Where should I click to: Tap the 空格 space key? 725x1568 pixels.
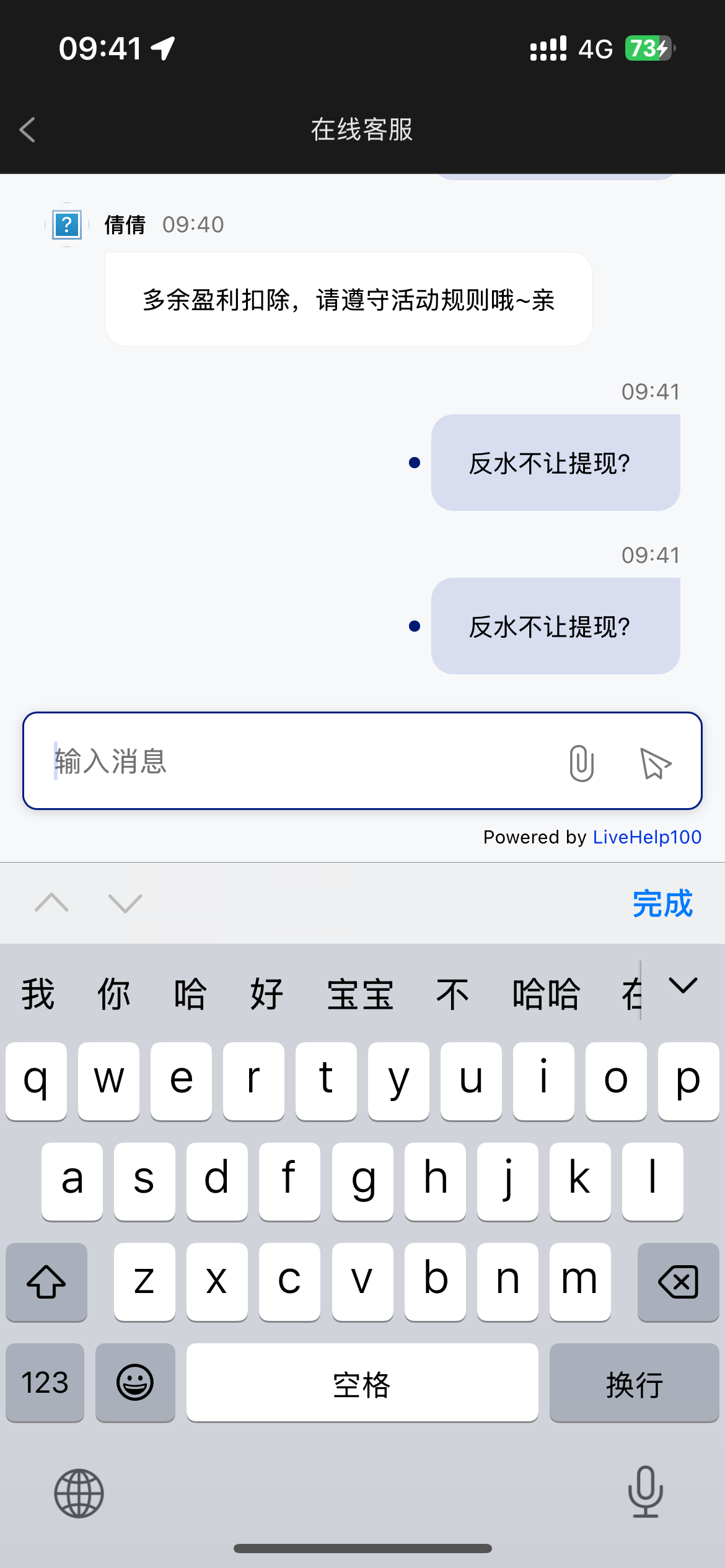(x=362, y=1383)
